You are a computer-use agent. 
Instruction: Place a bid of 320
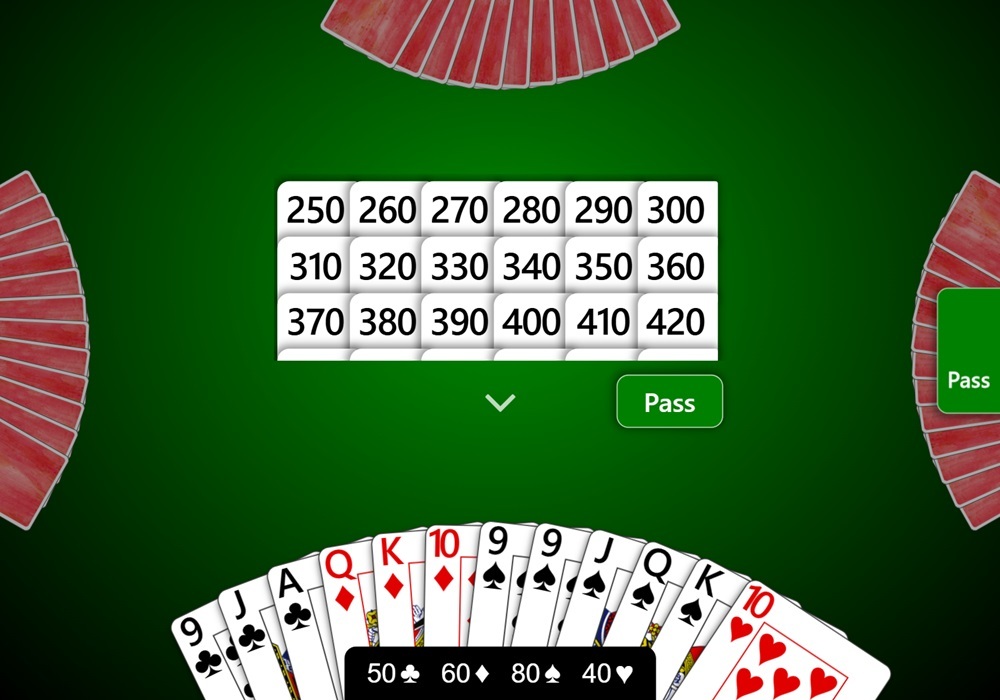click(387, 266)
